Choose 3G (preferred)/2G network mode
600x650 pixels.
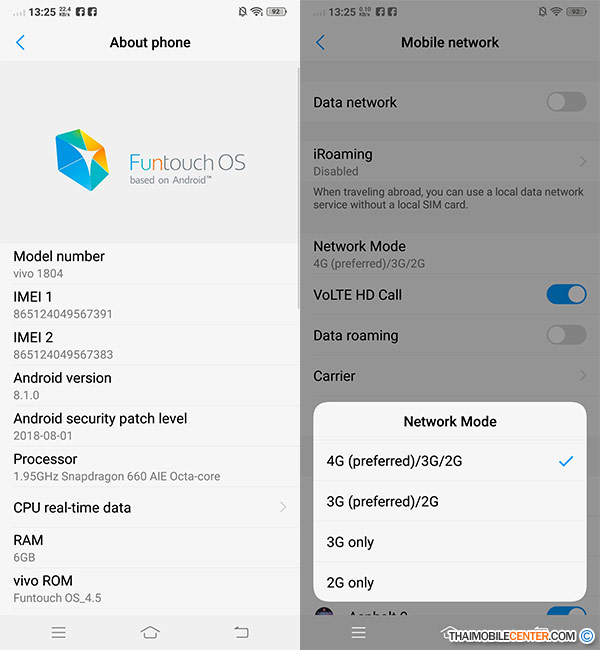[449, 501]
